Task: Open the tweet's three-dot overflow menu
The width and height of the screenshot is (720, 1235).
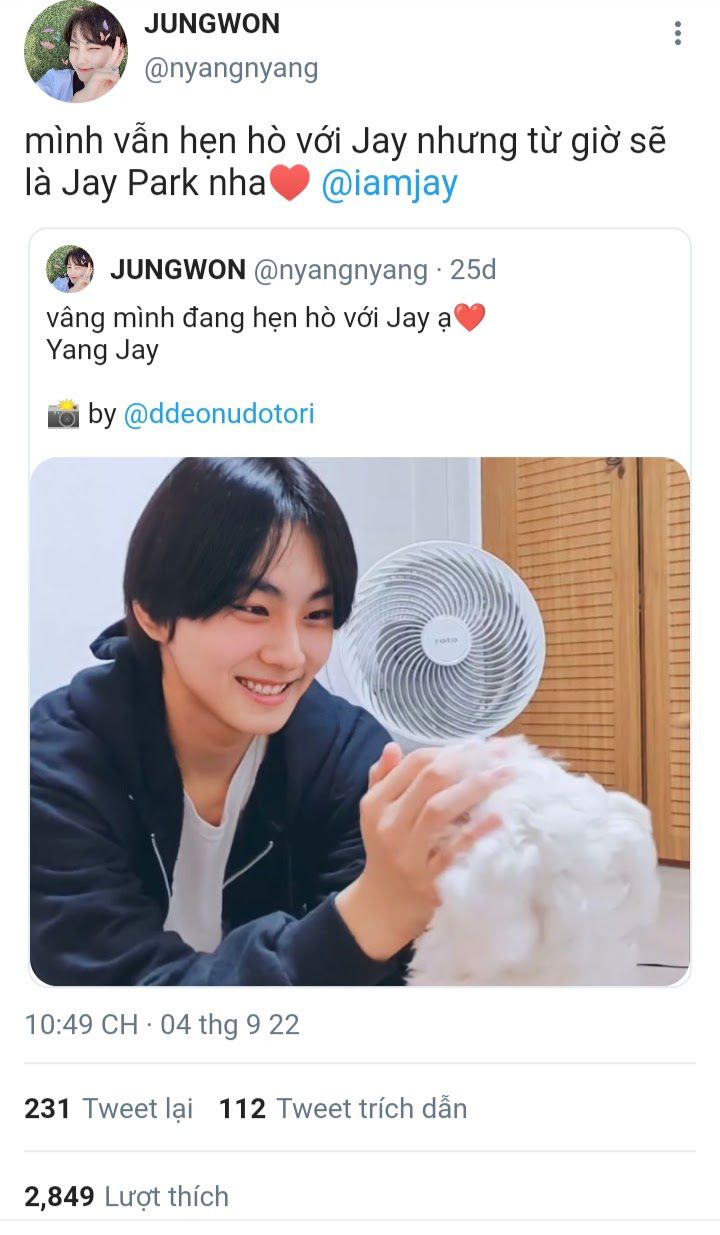Action: 678,33
